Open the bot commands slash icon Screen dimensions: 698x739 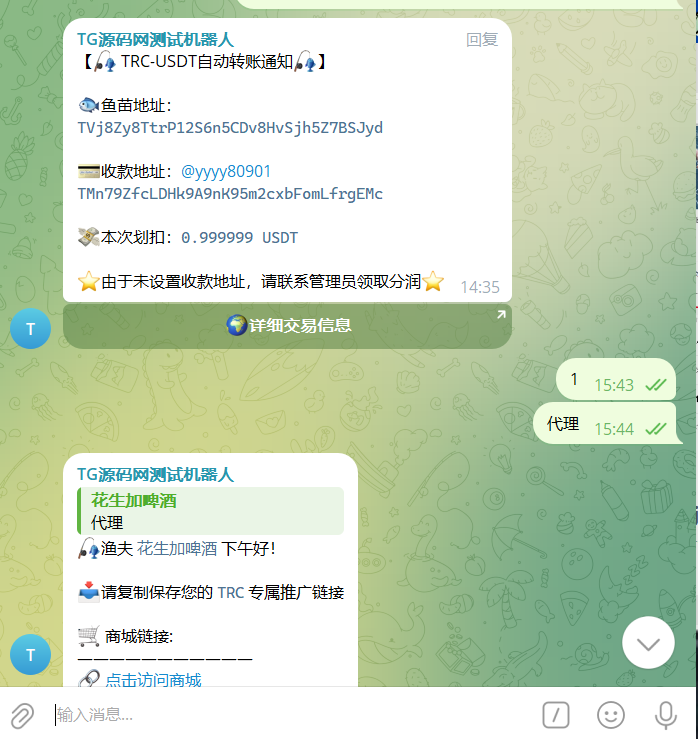[x=556, y=714]
